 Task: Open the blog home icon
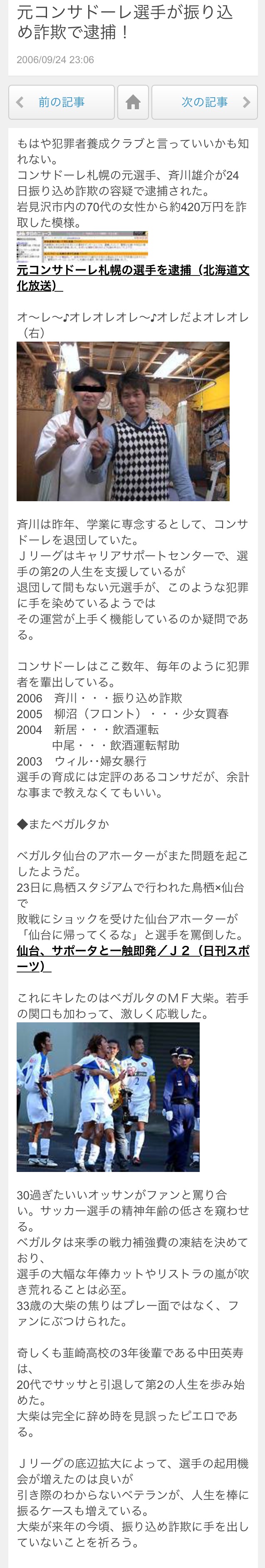(x=133, y=102)
